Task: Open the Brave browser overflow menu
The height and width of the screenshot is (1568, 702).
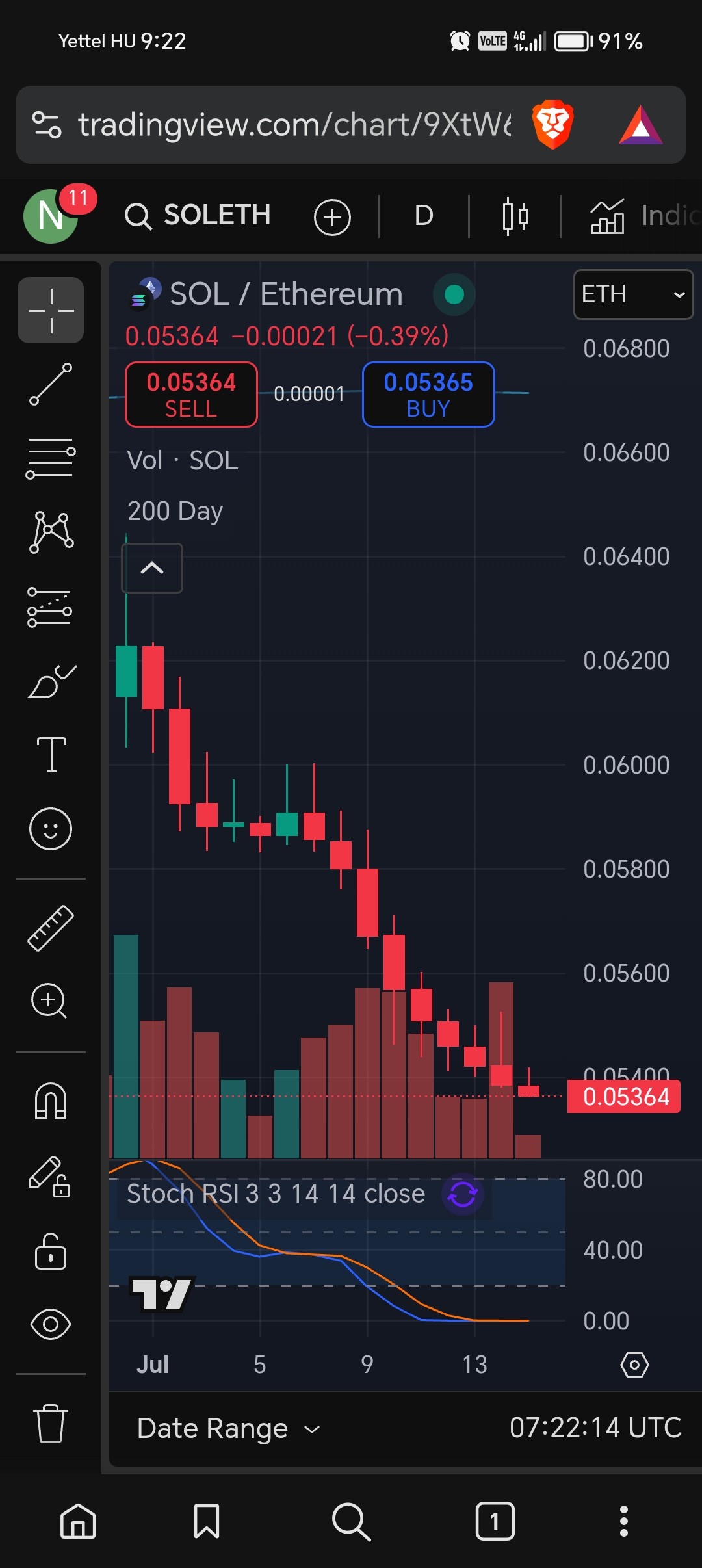Action: click(x=623, y=1521)
